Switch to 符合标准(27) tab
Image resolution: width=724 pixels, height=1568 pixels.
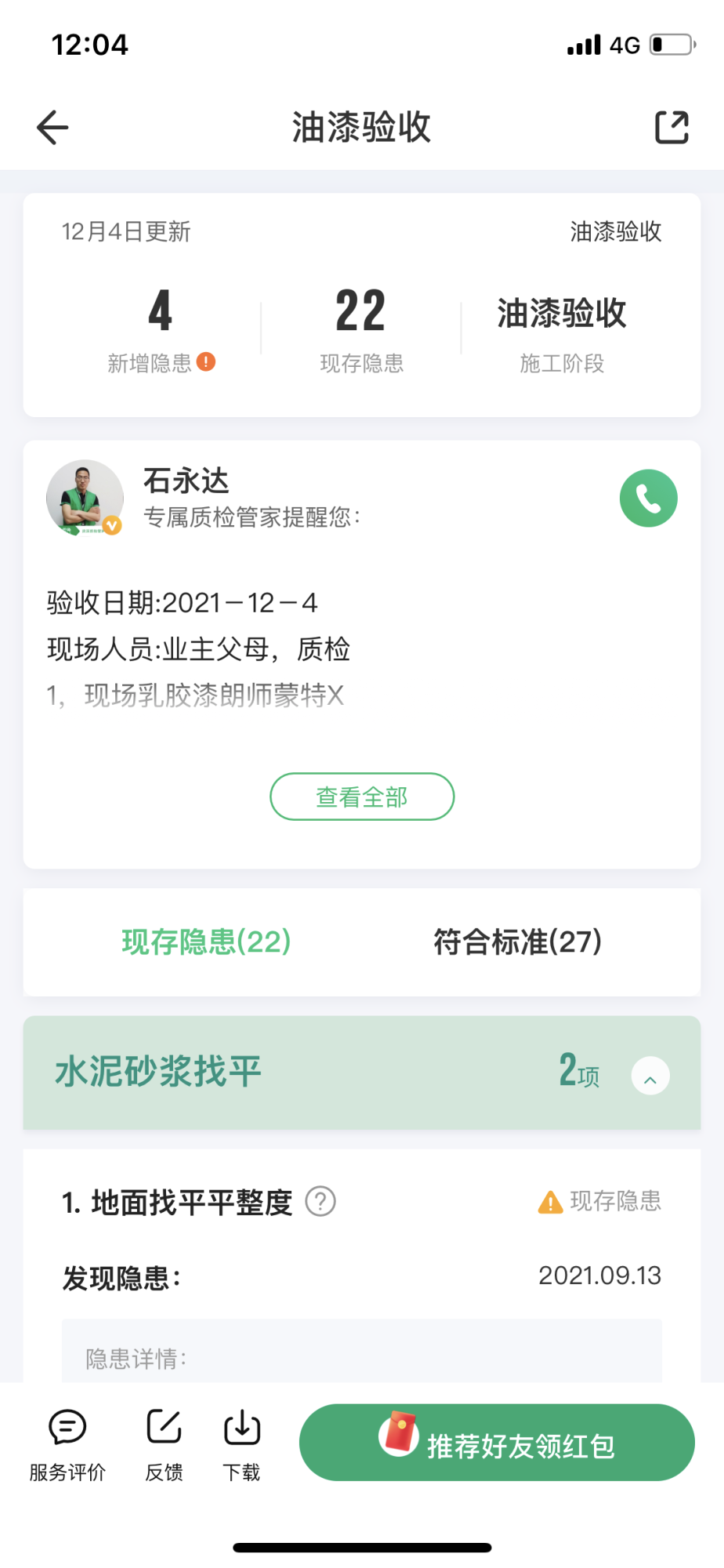517,942
